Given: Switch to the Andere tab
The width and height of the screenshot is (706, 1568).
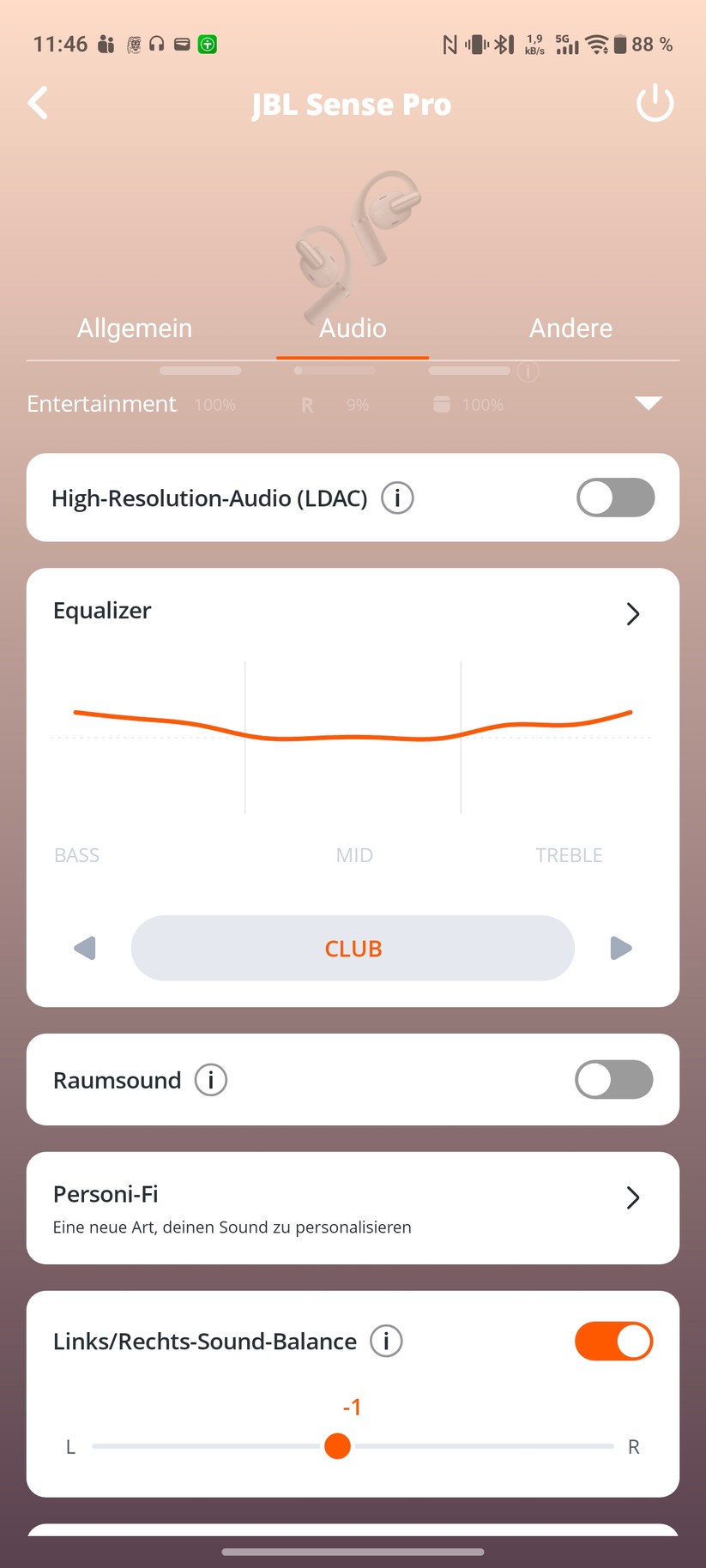Looking at the screenshot, I should (x=570, y=329).
